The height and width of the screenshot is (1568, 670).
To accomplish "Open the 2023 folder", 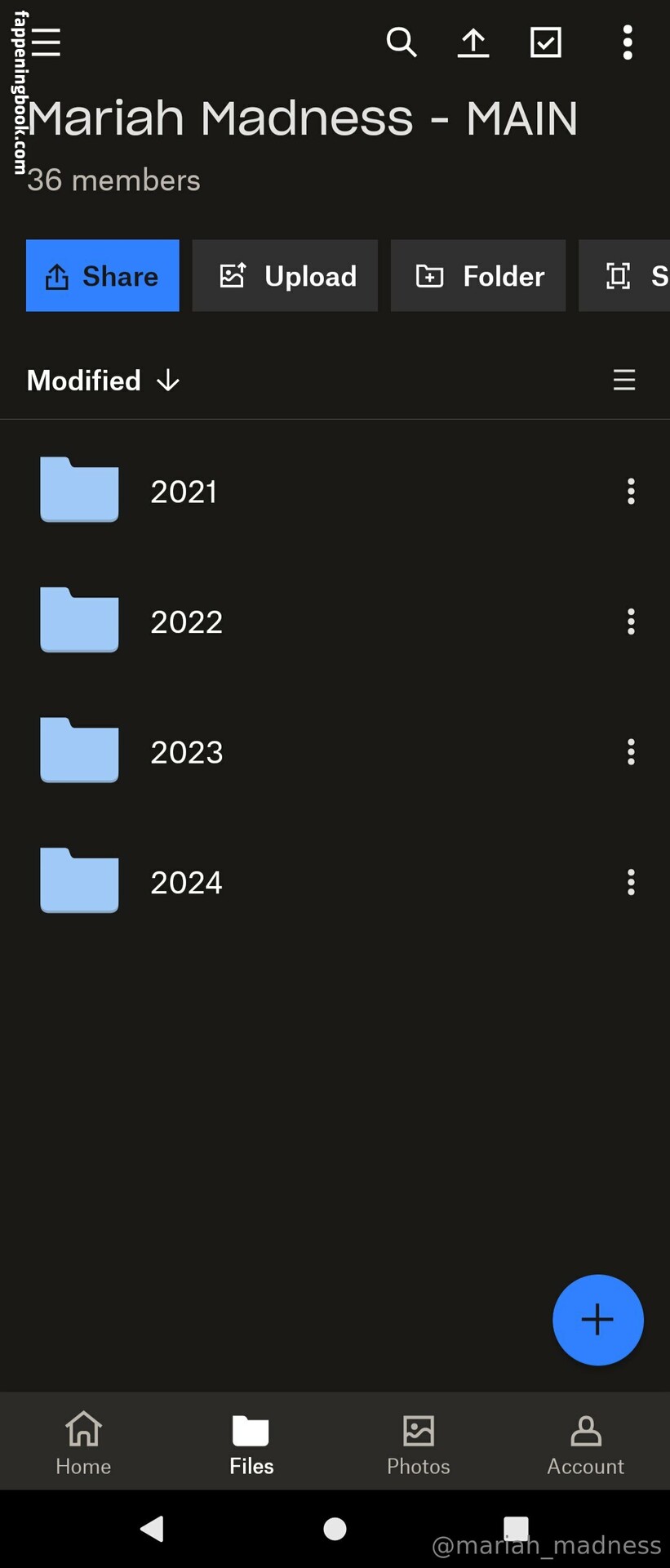I will 186,752.
